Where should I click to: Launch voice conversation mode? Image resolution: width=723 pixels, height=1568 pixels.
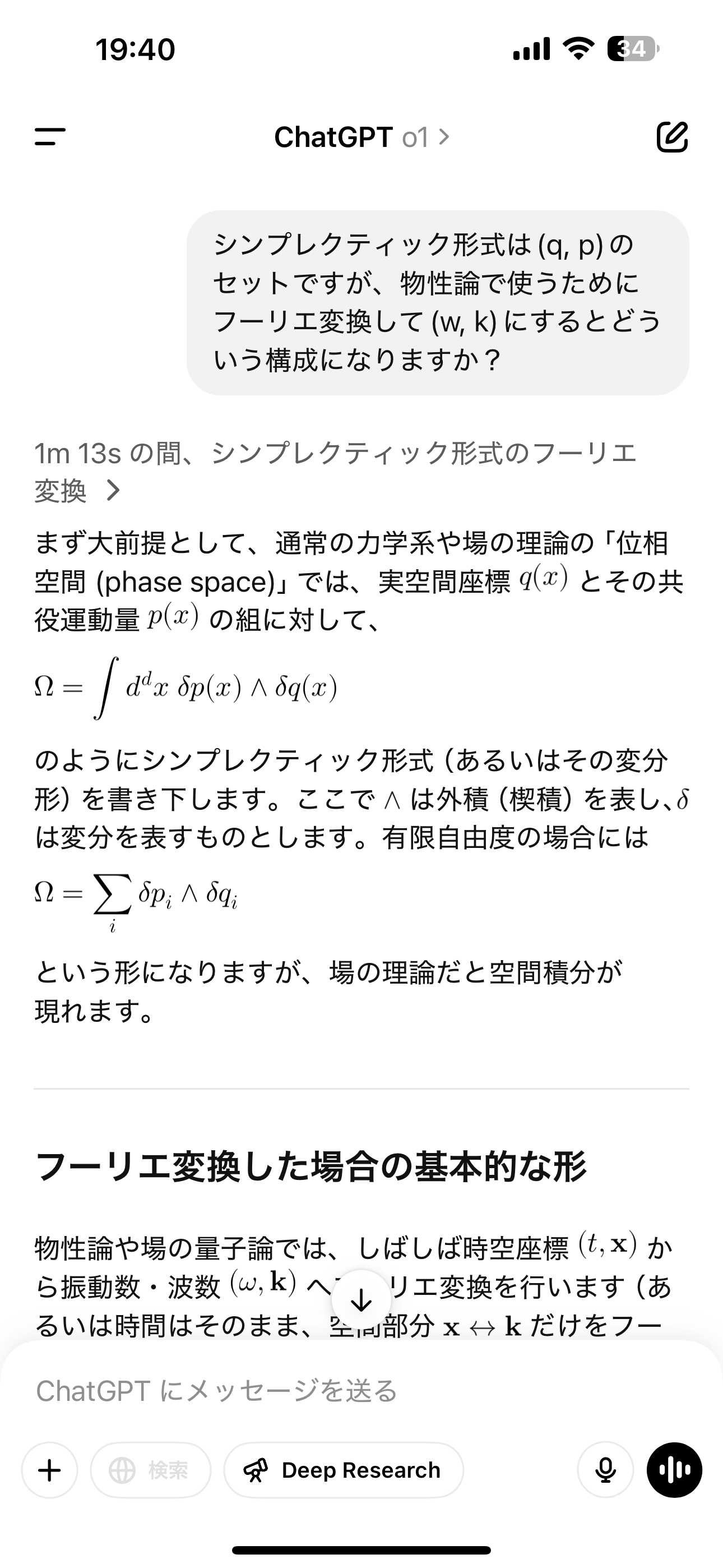click(674, 1470)
